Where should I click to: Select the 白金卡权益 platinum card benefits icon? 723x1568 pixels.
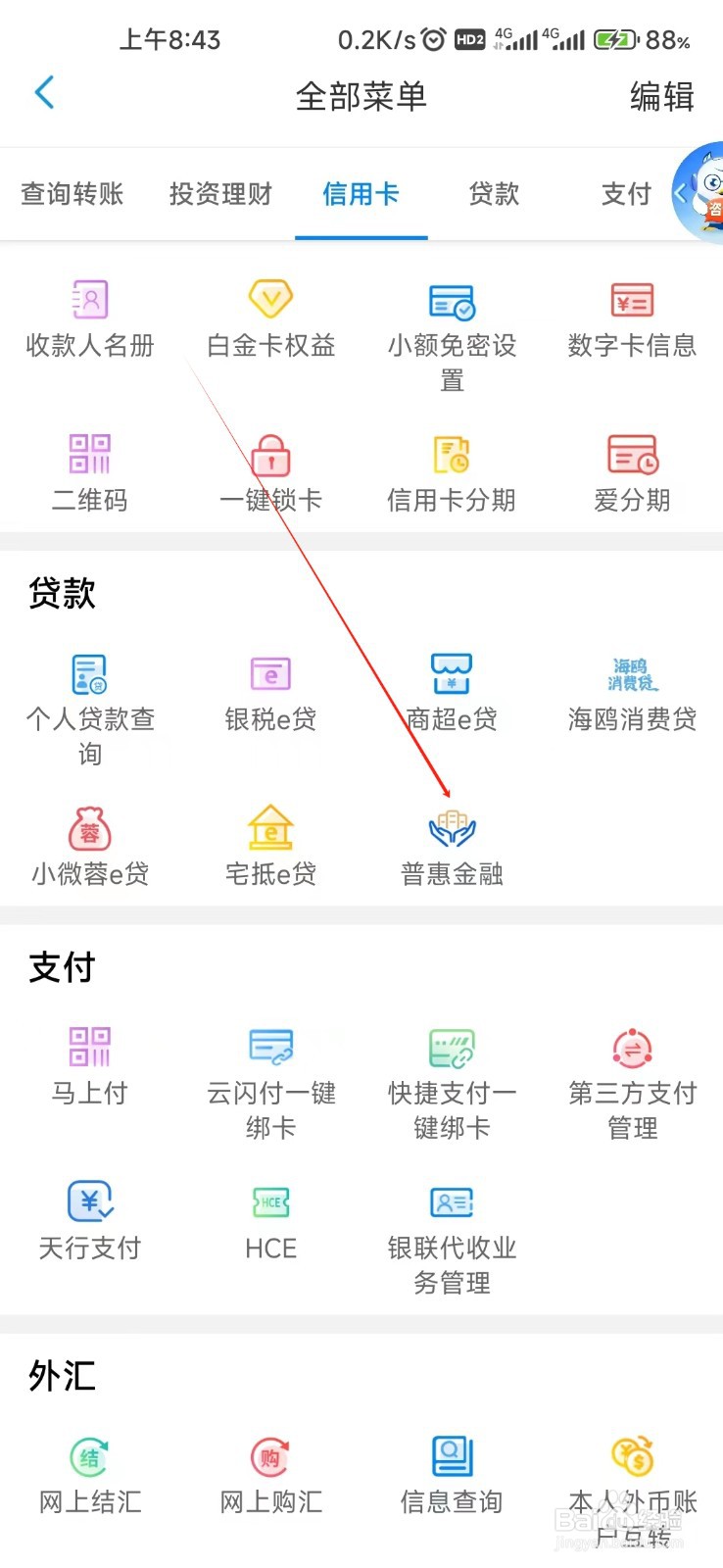click(x=270, y=314)
